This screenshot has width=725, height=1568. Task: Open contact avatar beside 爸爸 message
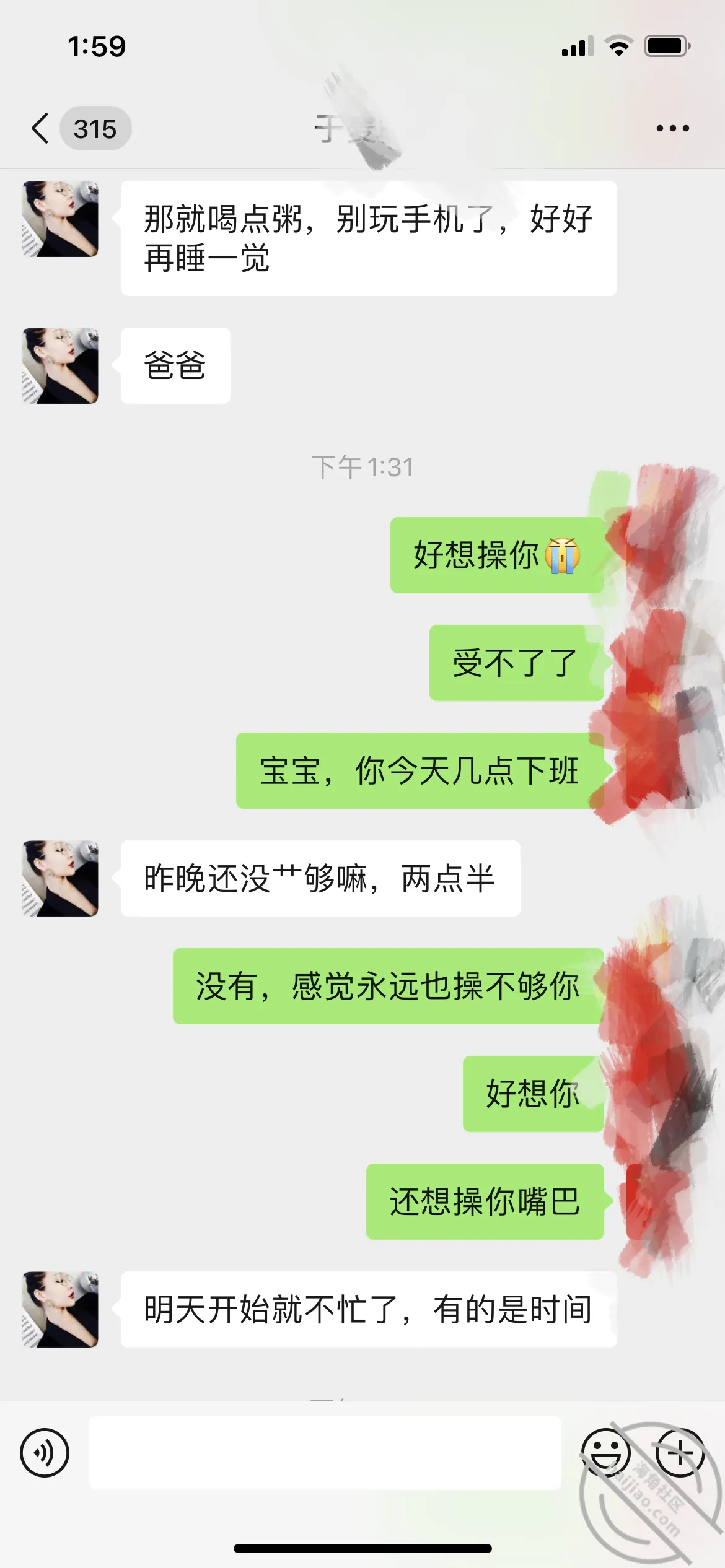click(60, 366)
